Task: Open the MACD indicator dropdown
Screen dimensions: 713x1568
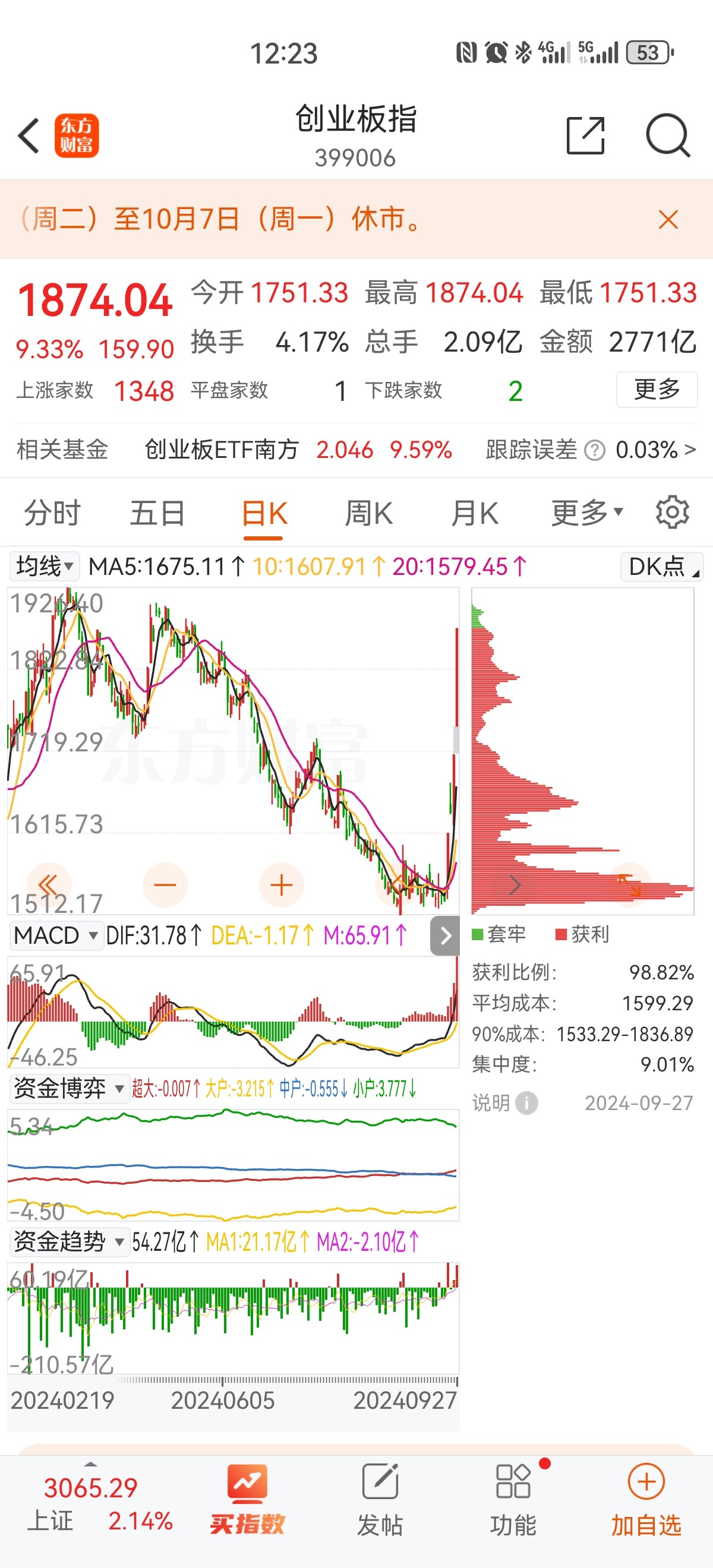Action: (55, 935)
